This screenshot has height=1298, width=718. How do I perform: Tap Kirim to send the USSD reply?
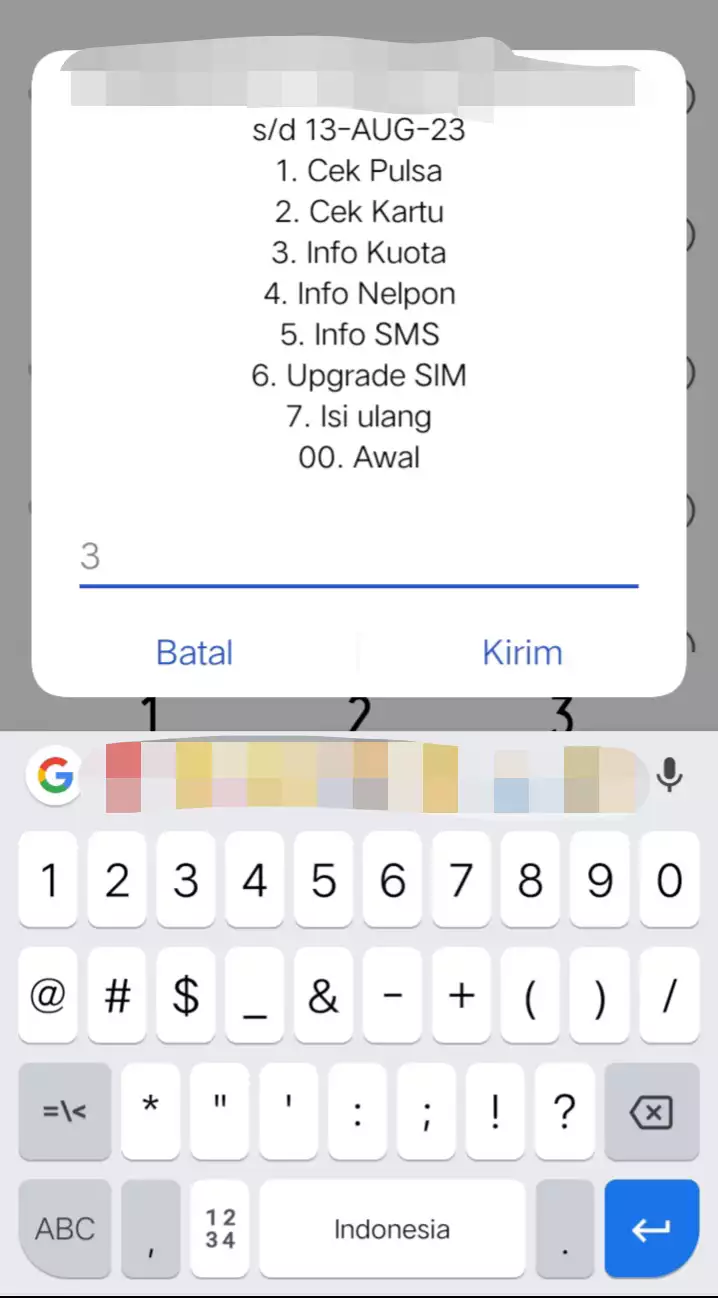click(522, 652)
